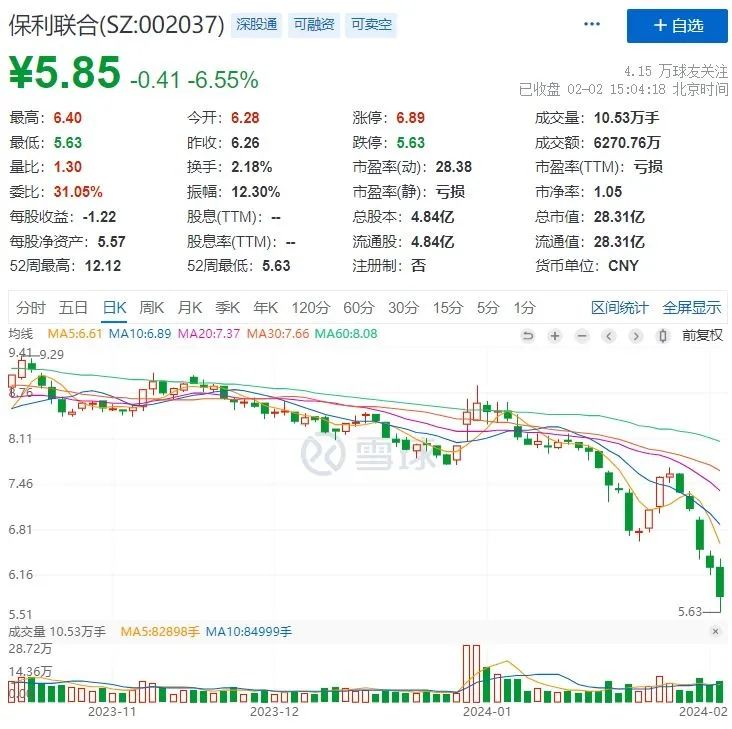Show chart in 全屏显示 fullscreen
This screenshot has height=729, width=732.
691,307
